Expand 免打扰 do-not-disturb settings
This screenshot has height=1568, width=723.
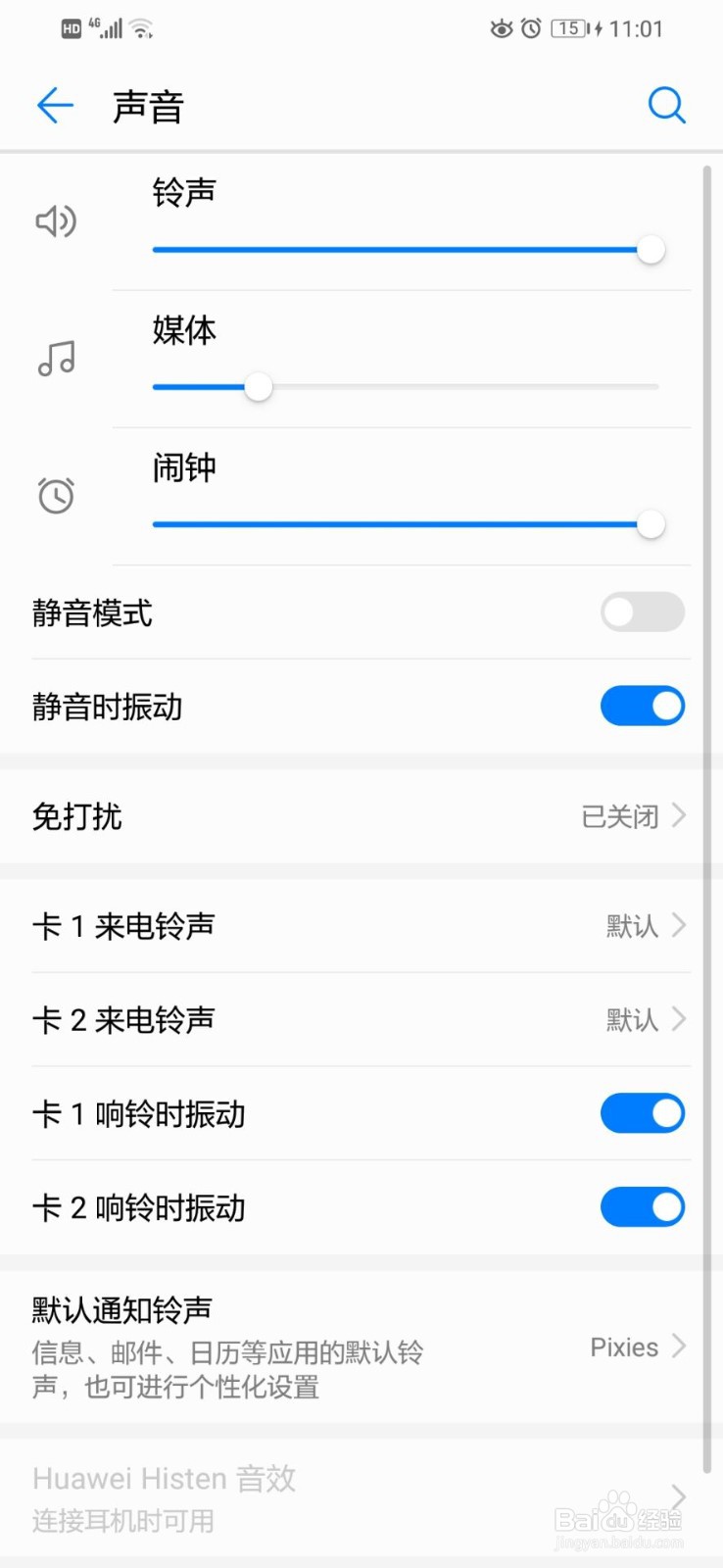click(x=361, y=815)
